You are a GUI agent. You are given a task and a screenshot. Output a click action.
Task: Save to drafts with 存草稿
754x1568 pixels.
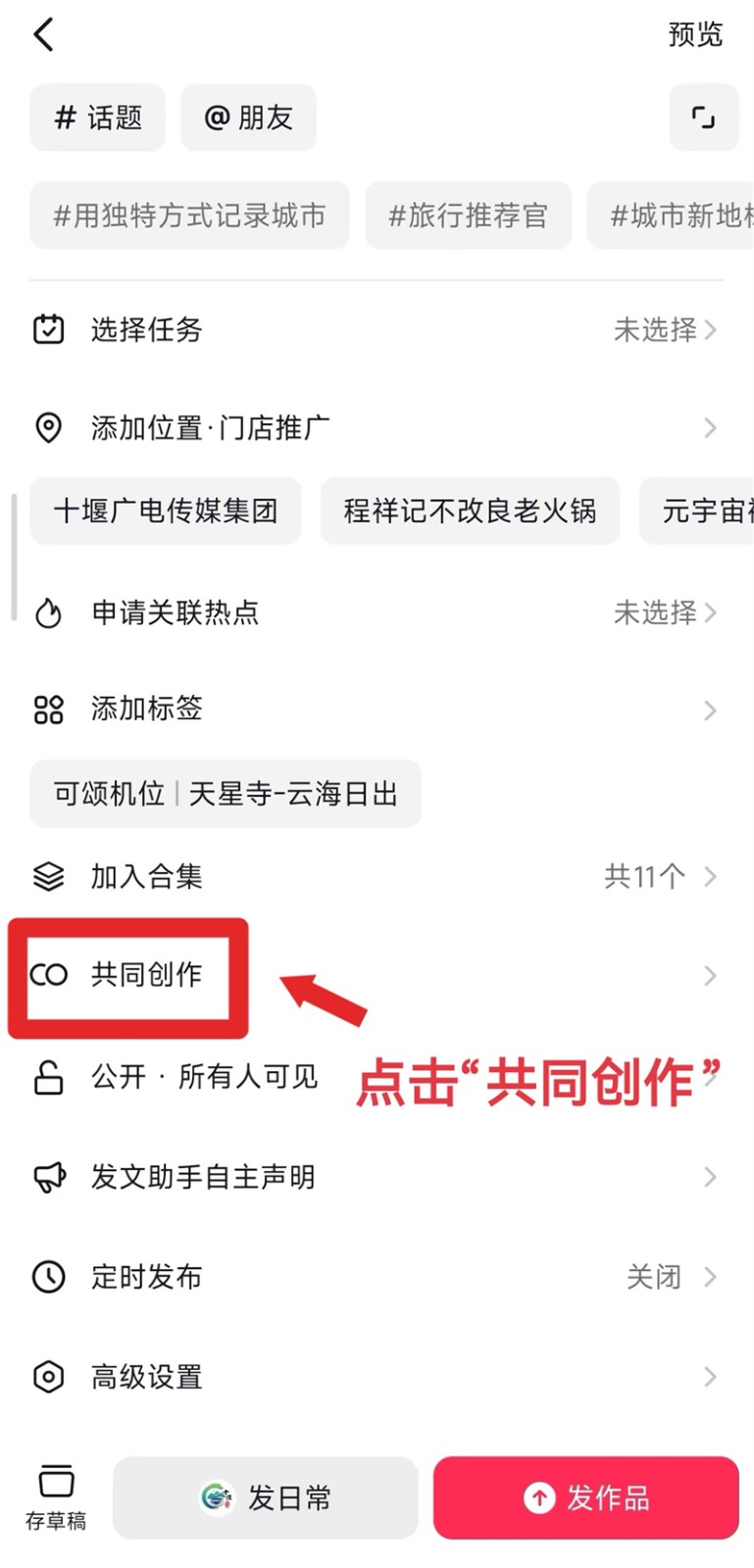[56, 1497]
